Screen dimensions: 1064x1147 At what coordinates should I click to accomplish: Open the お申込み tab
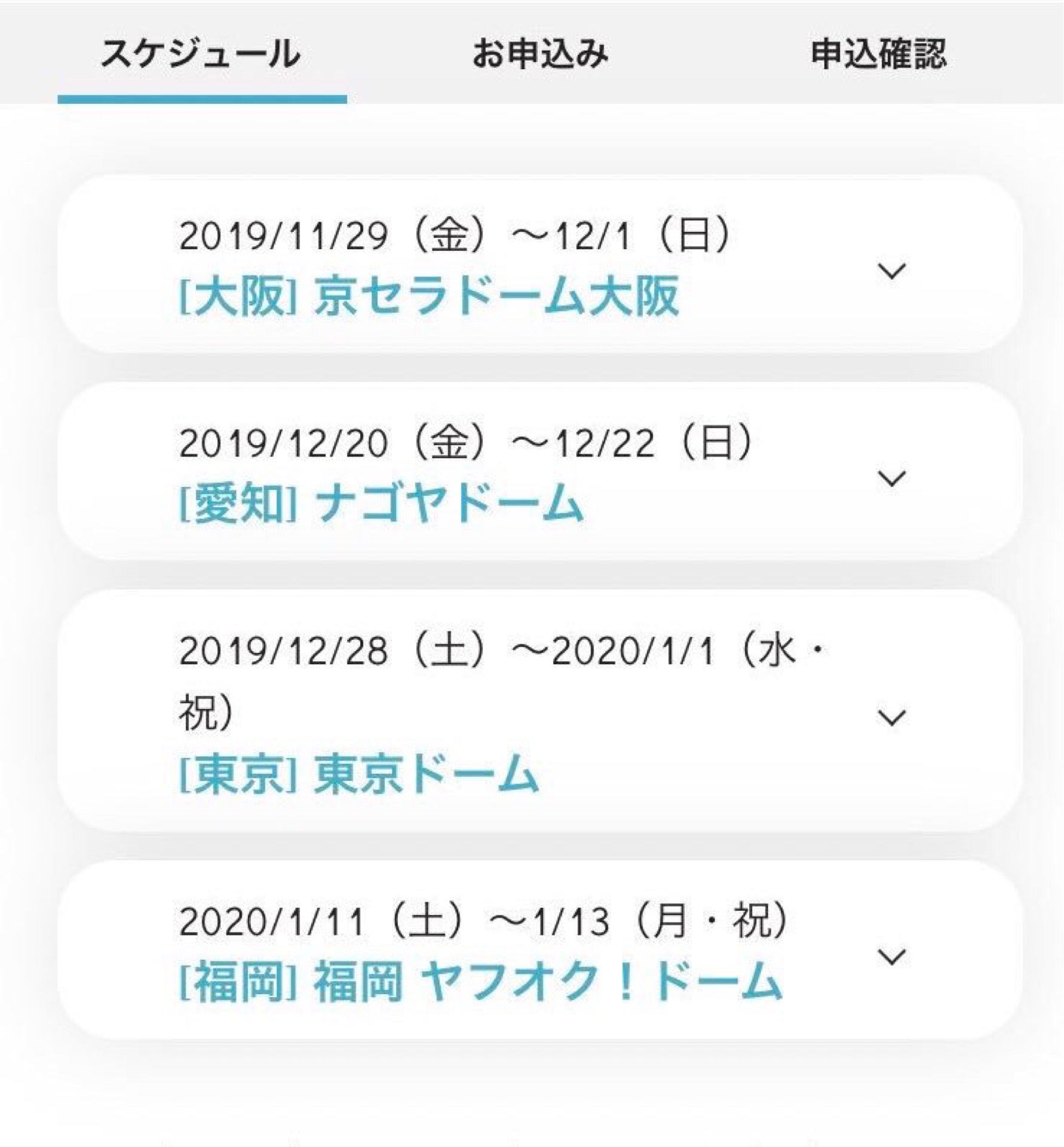[540, 55]
